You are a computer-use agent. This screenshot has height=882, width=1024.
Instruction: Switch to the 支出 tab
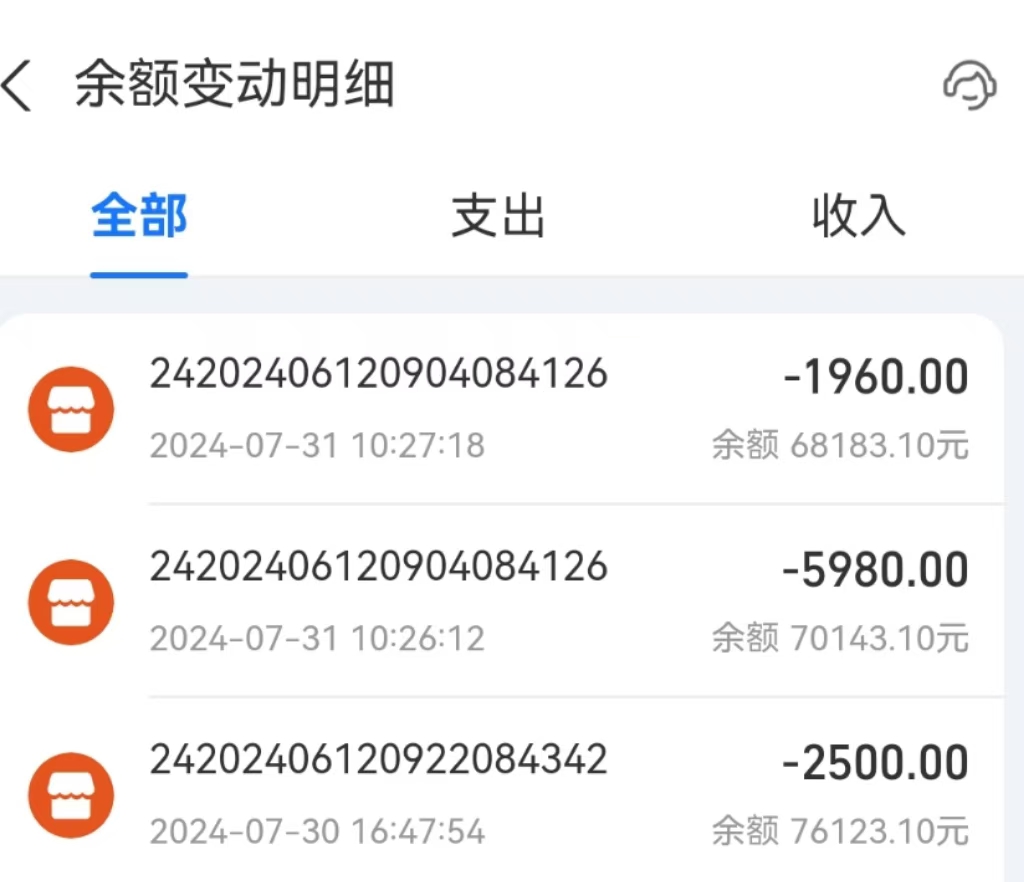(498, 216)
